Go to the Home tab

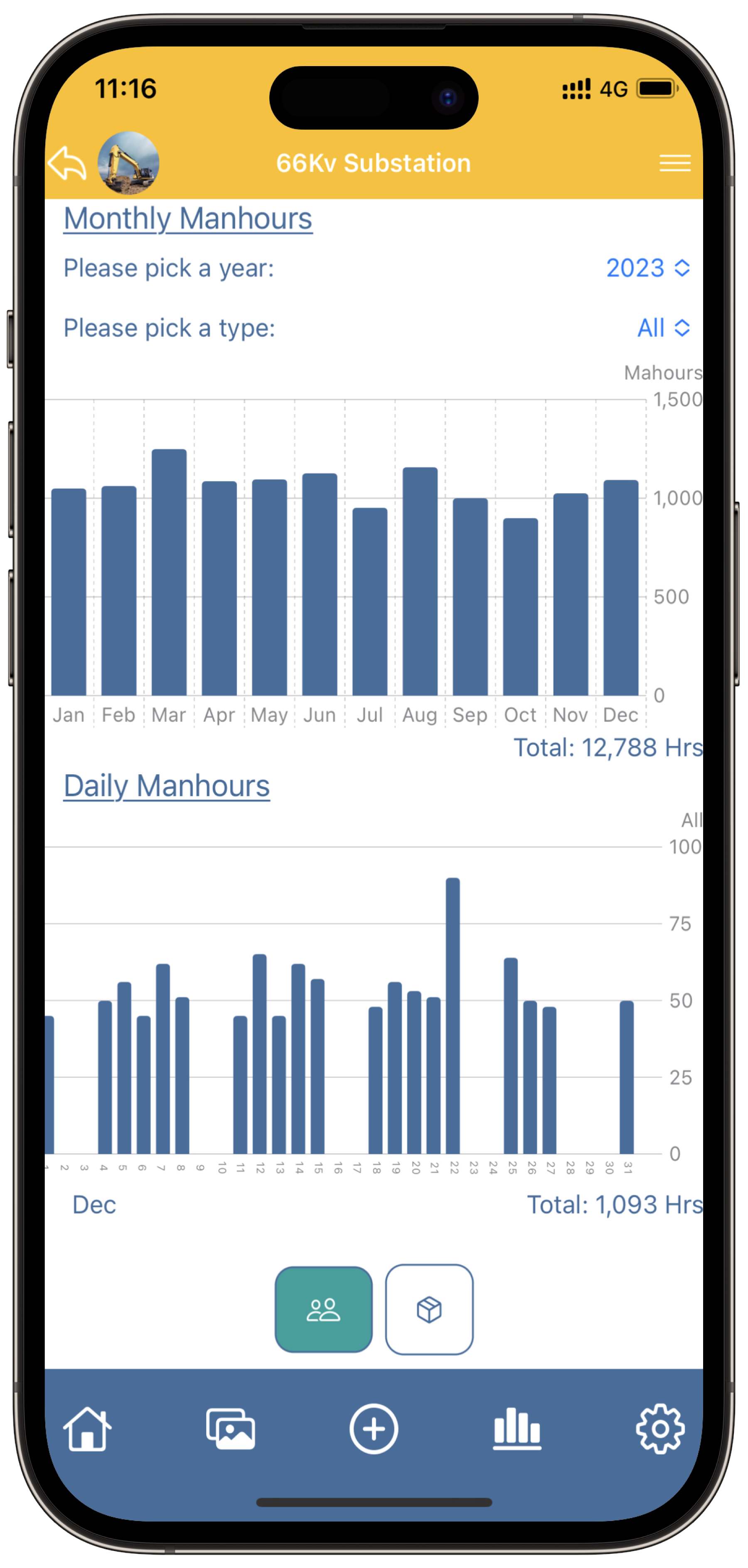point(88,1429)
